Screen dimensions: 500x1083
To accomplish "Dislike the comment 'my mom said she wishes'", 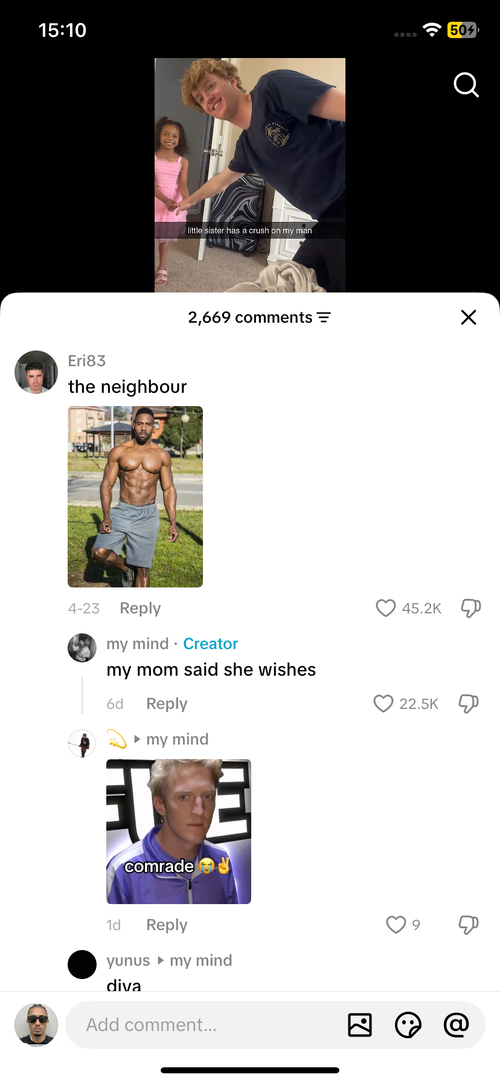I will point(468,703).
